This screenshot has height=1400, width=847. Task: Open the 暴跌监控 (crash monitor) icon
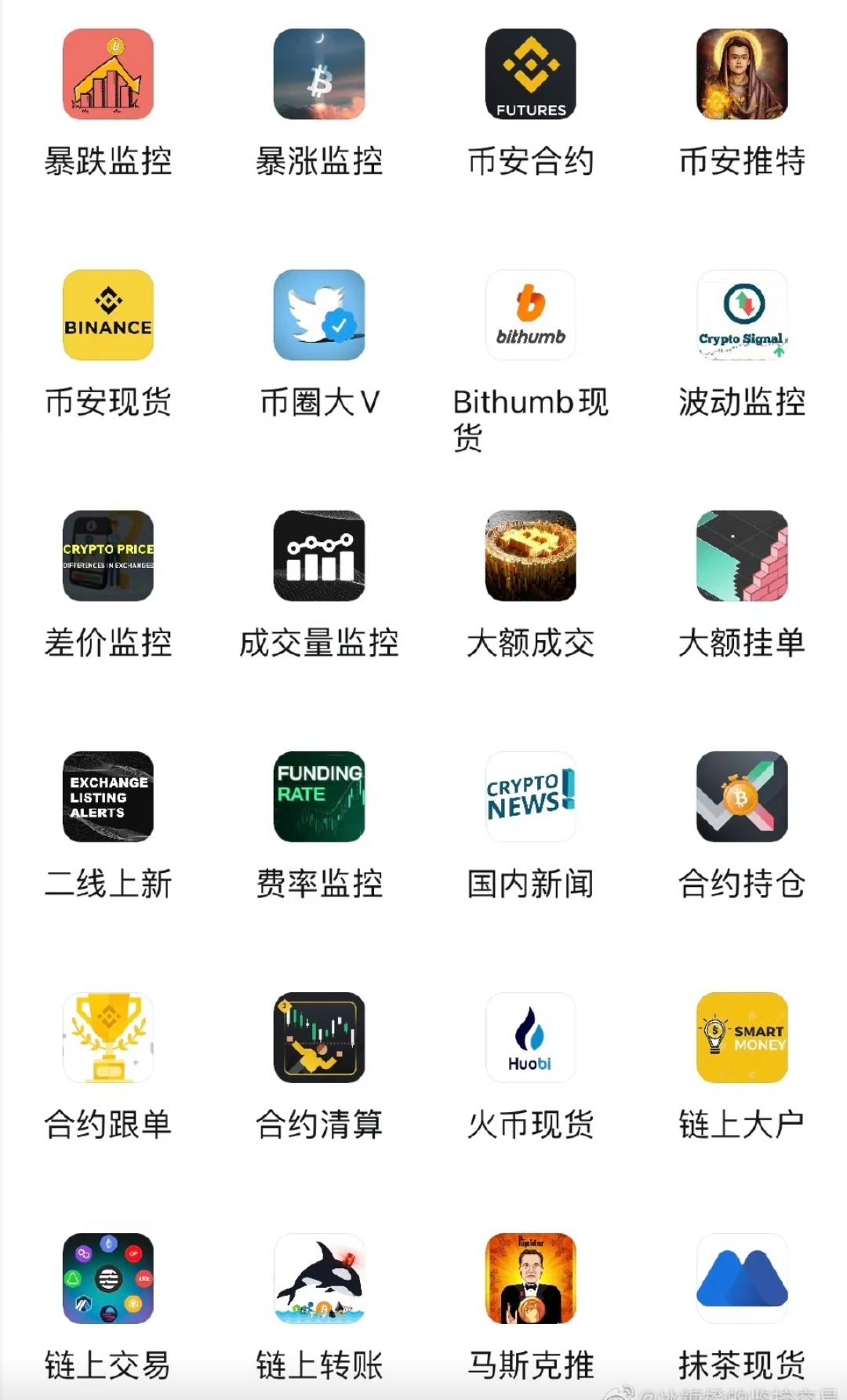108,73
